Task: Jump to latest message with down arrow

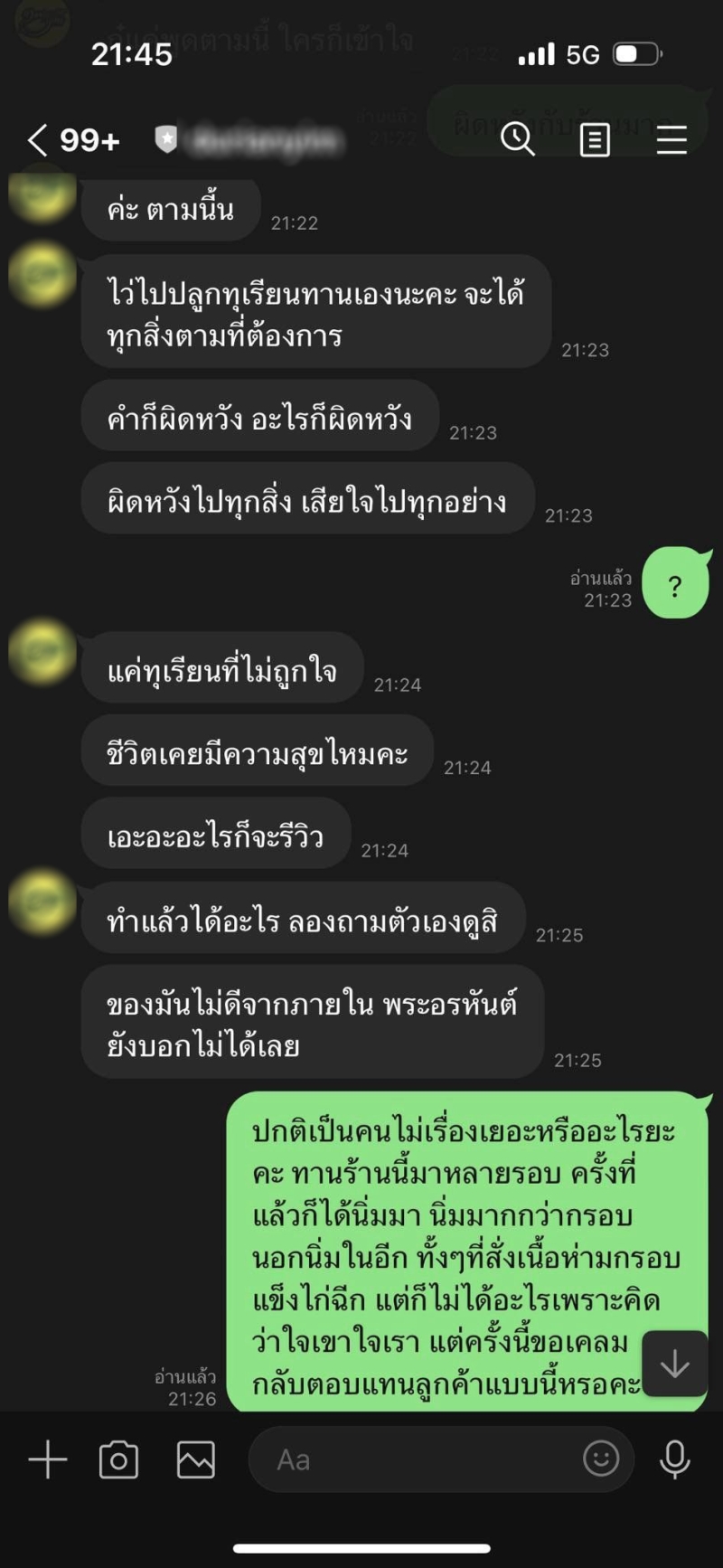Action: tap(674, 1364)
